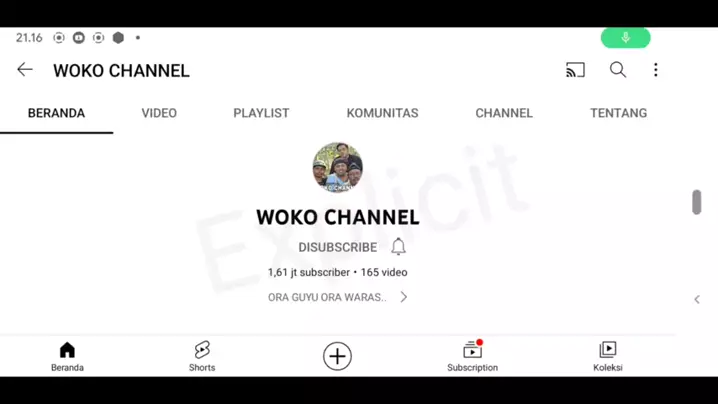Open Shorts from bottom navigation

(202, 356)
